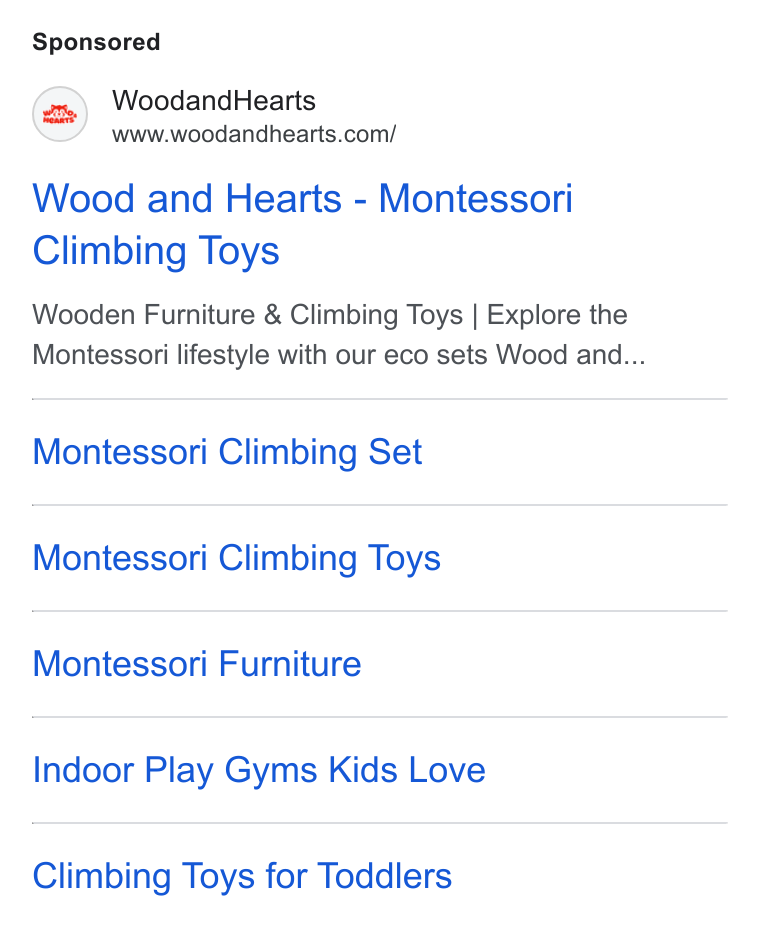The image size is (760, 928).
Task: Open the Wood and Hearts ad headline
Action: [x=302, y=224]
